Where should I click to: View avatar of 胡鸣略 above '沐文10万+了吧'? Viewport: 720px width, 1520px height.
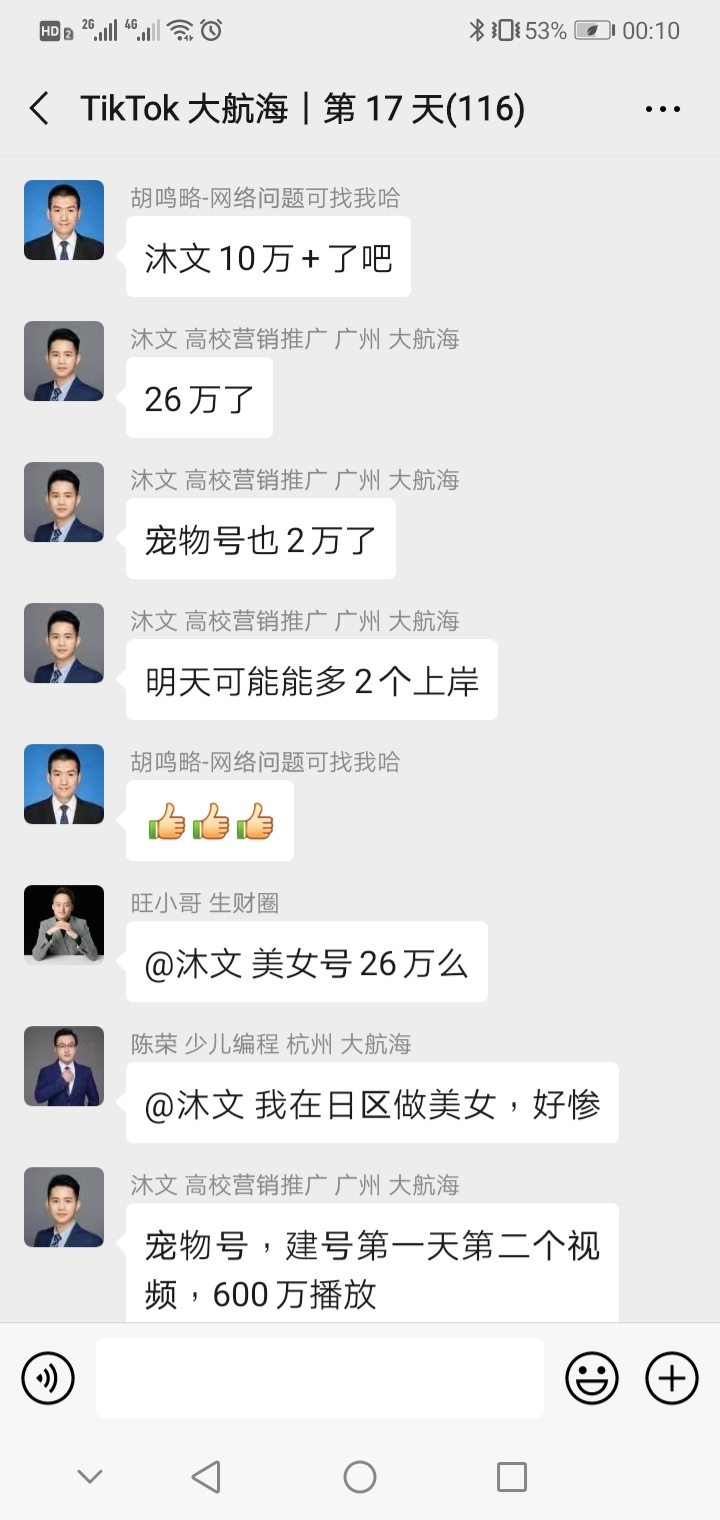pos(64,220)
